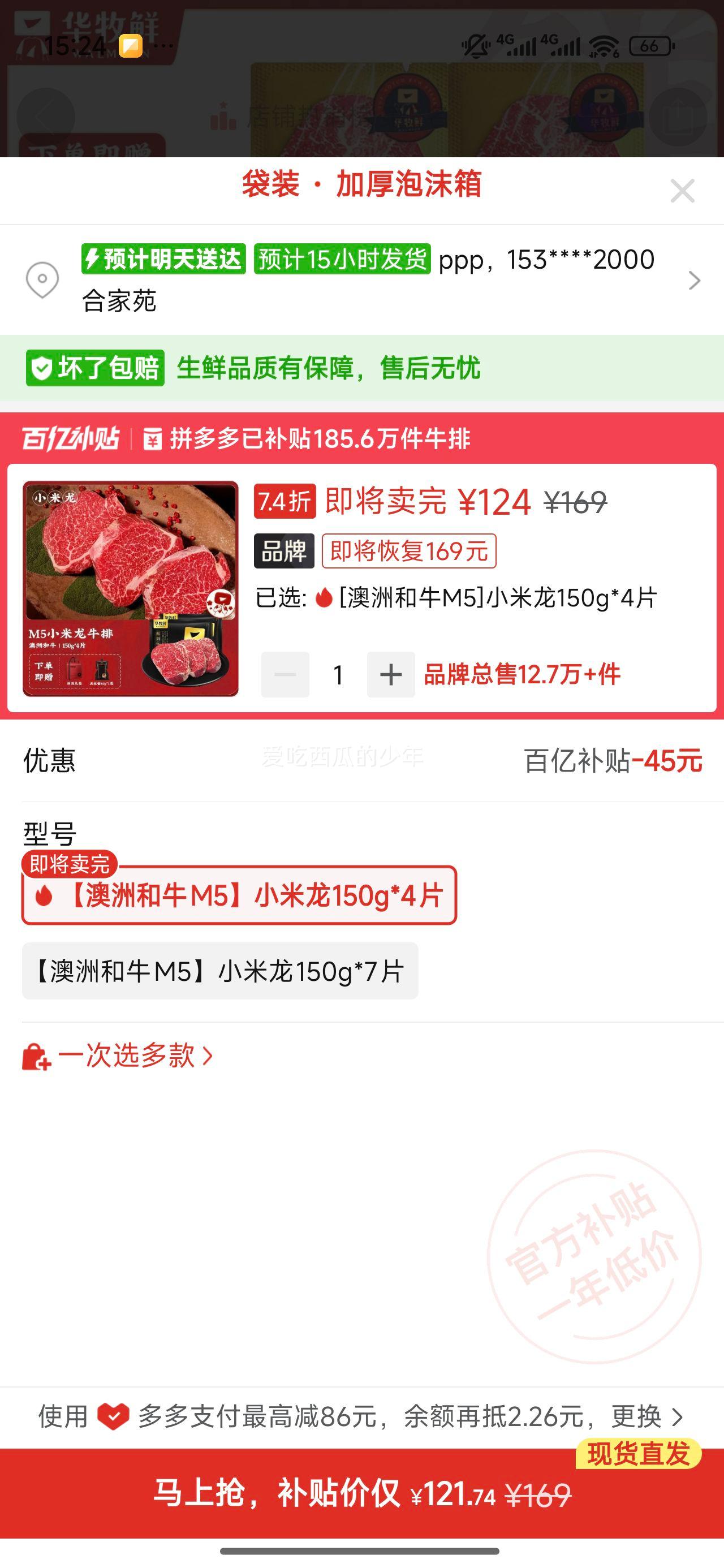
Task: Expand the delivery address details
Action: (693, 281)
